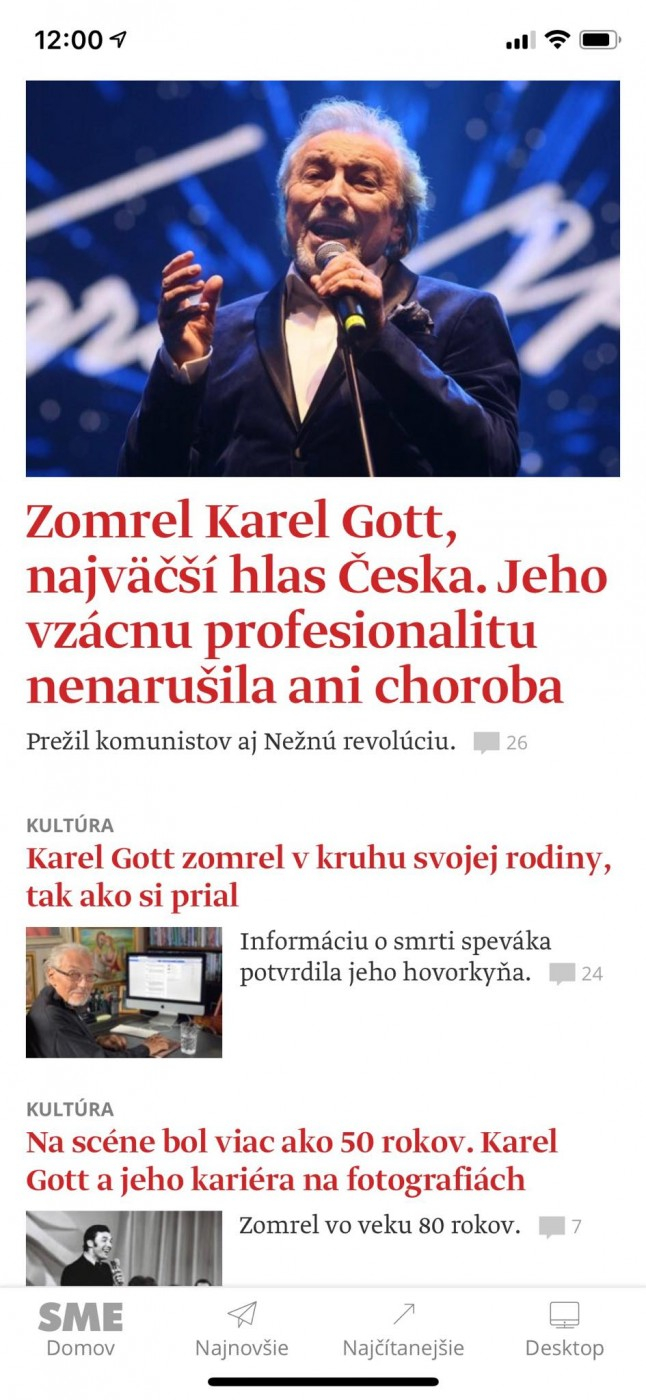646x1400 pixels.
Task: Tap the main photo of Karel Gott singing
Action: click(x=323, y=278)
